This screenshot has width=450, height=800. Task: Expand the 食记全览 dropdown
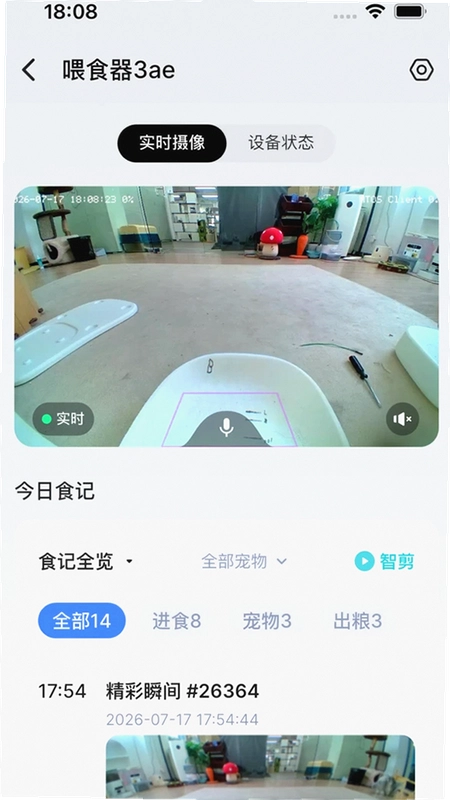click(x=86, y=562)
